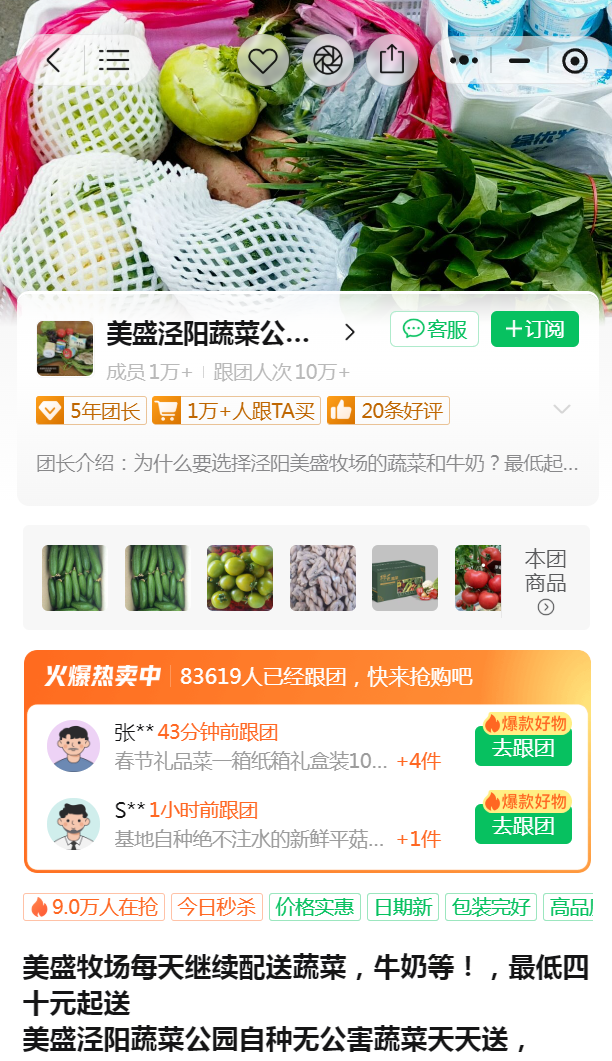
Task: Join S**'s group with 去跟团
Action: [x=523, y=826]
